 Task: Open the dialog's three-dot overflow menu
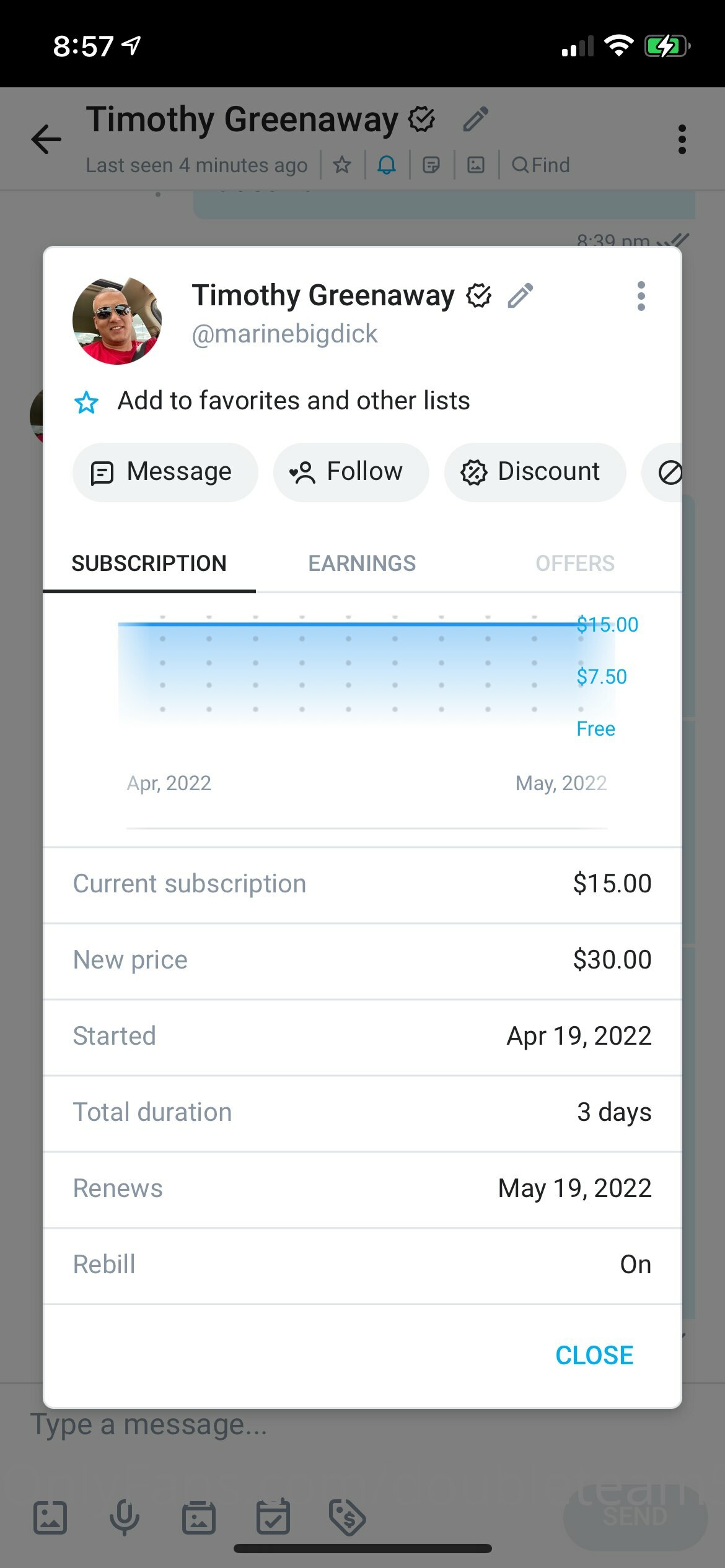[641, 296]
